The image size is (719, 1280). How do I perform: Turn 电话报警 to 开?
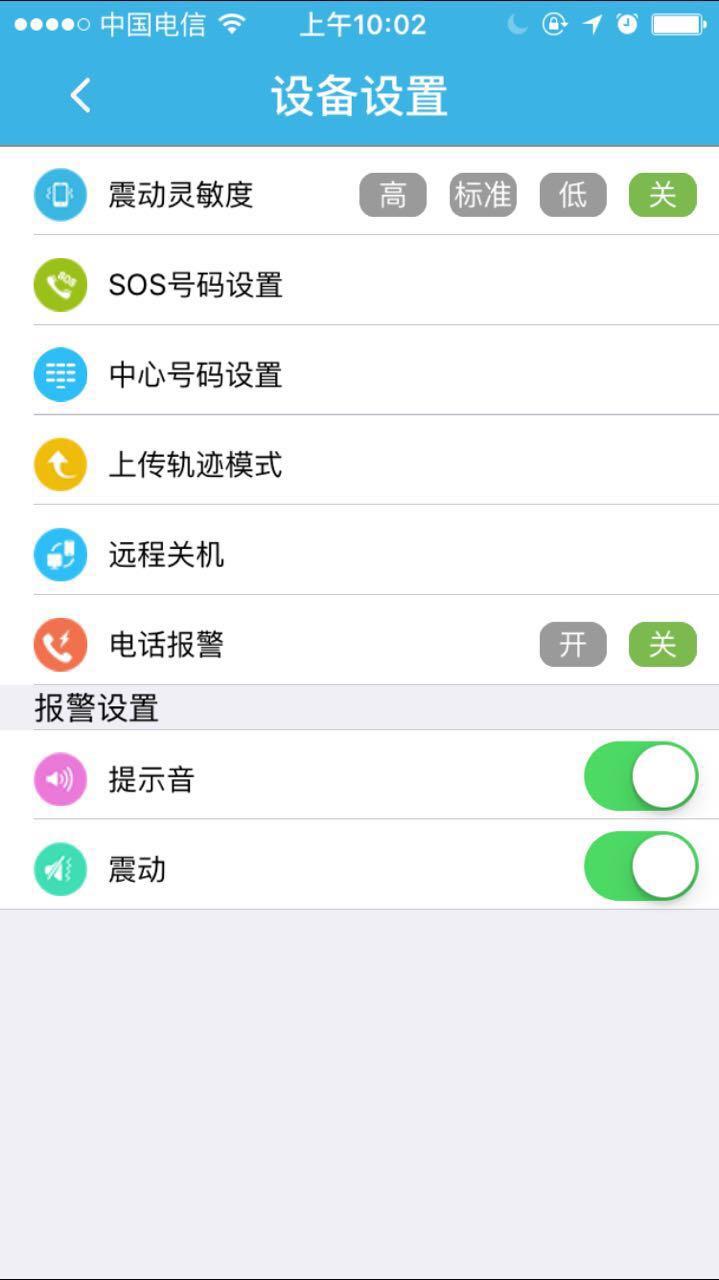[x=573, y=645]
